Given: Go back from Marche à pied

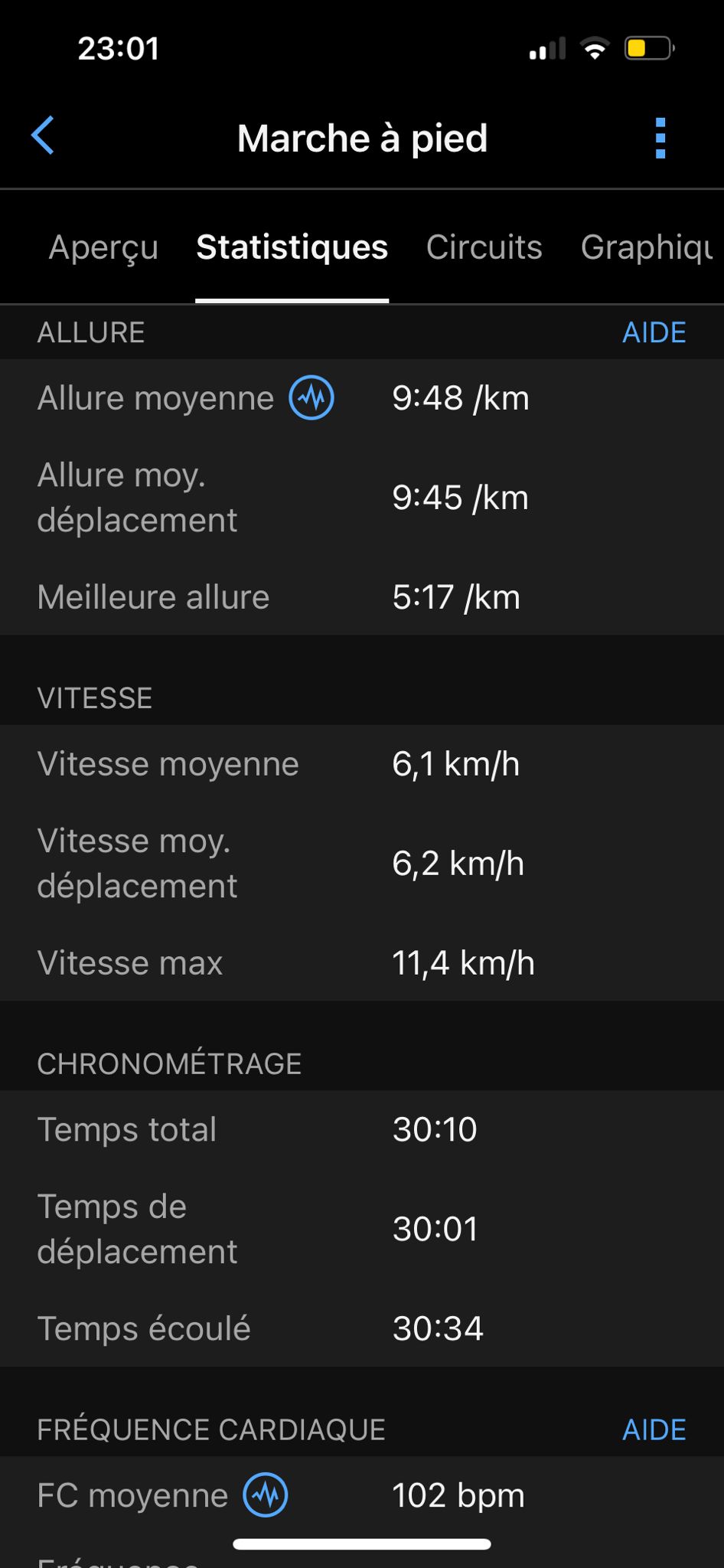Looking at the screenshot, I should 43,136.
